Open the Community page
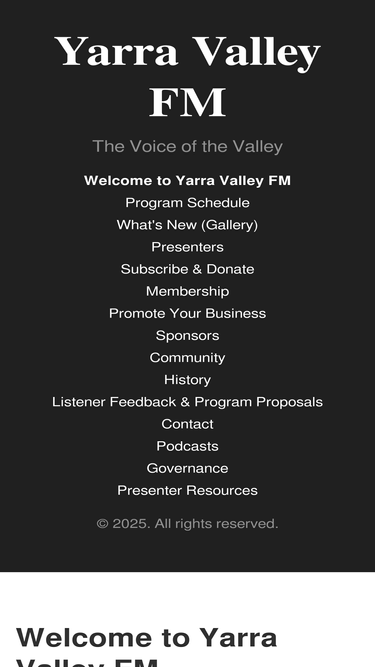This screenshot has width=375, height=667. [188, 358]
